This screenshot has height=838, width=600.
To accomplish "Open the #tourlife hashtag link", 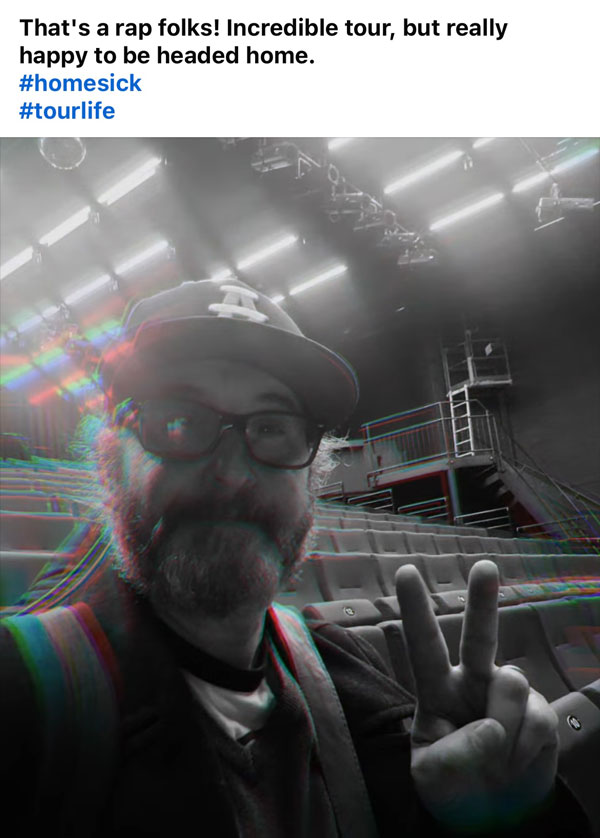I will tap(67, 111).
